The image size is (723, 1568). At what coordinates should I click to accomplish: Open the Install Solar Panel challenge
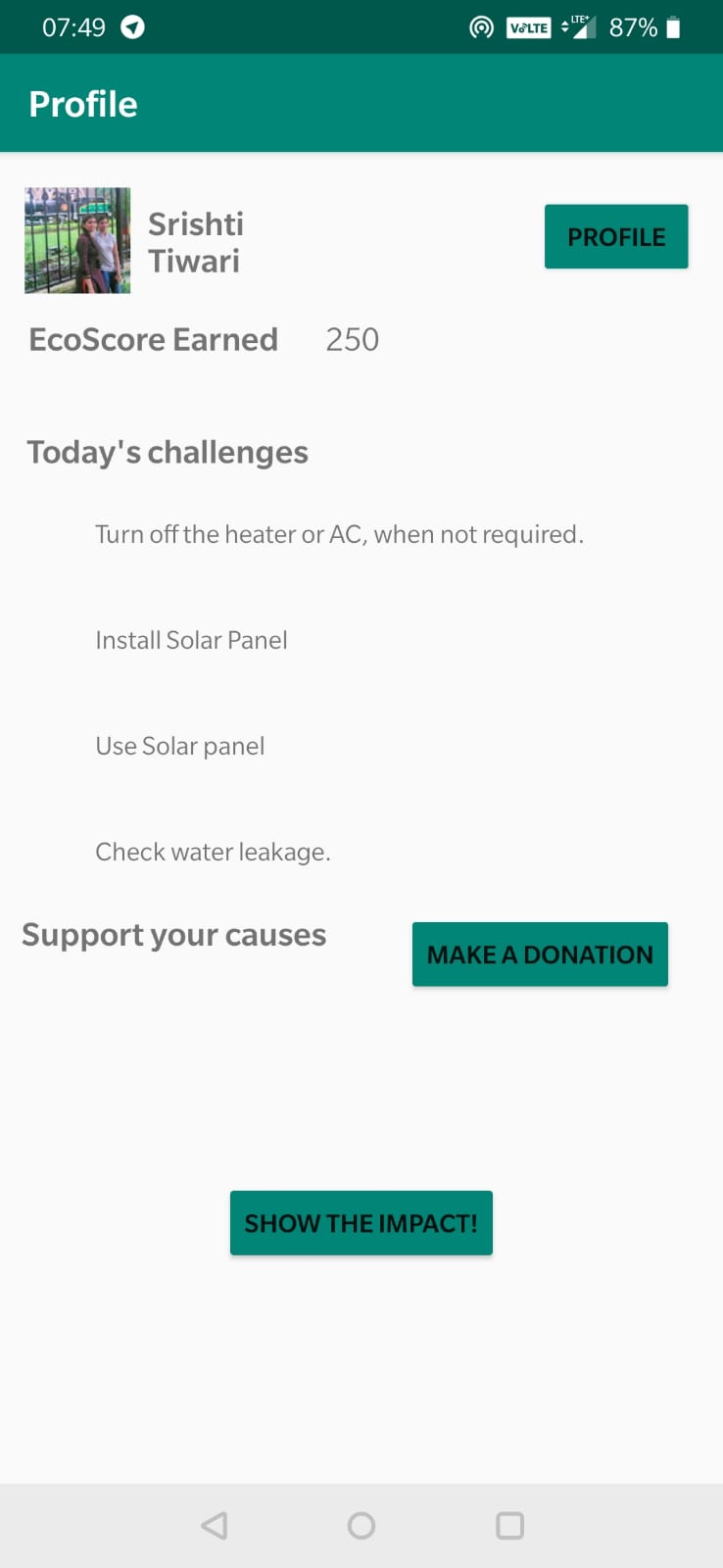tap(191, 640)
